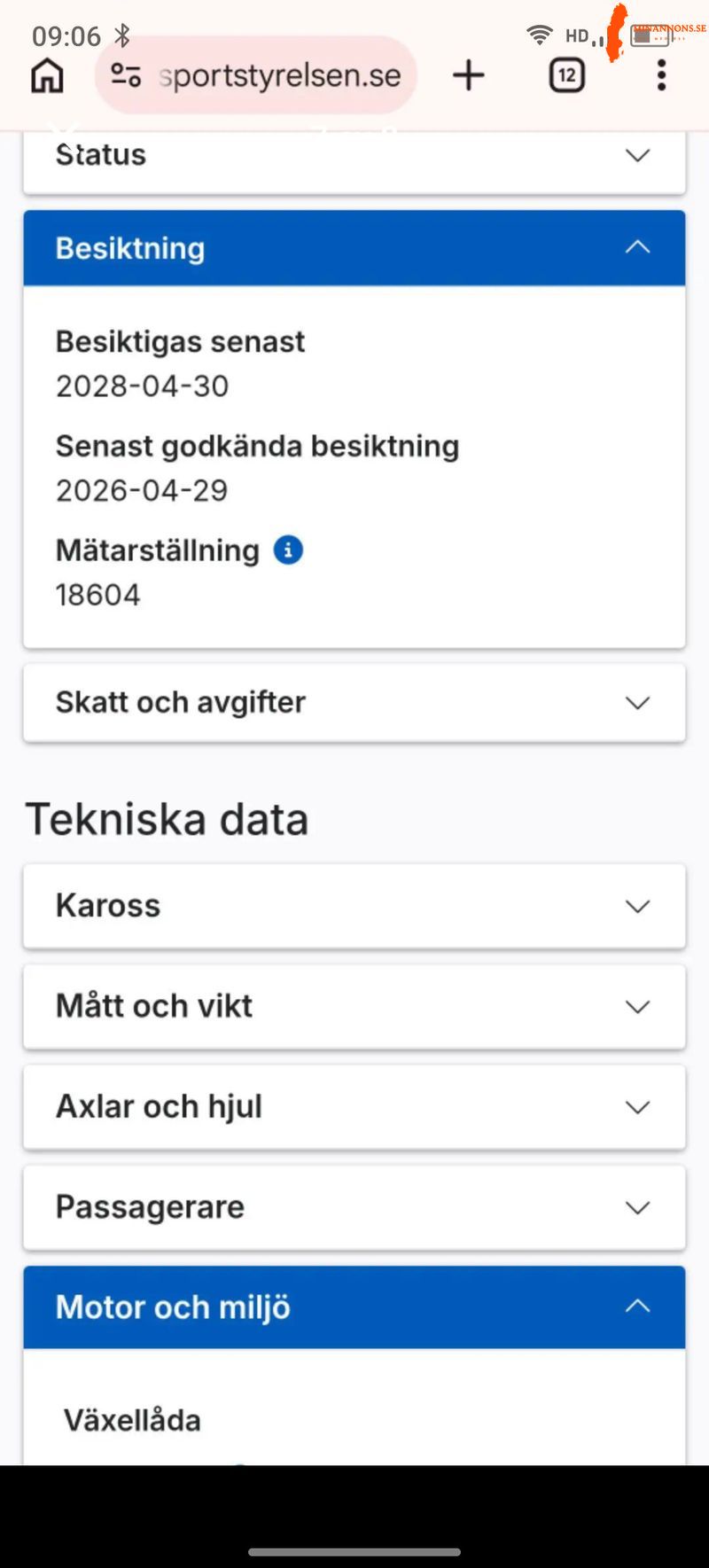The image size is (709, 1568).
Task: Expand the Kaross section
Action: tap(354, 906)
